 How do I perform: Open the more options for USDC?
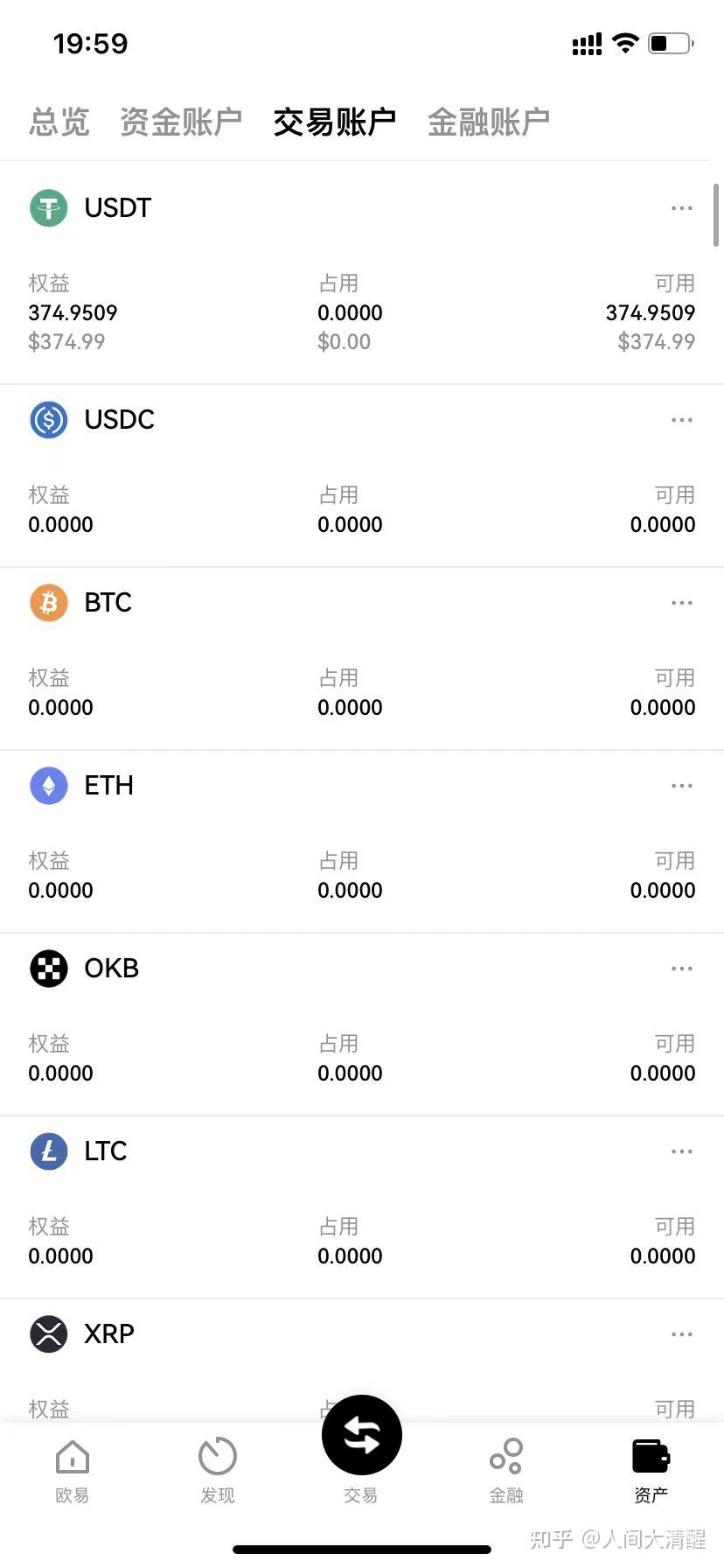click(x=681, y=420)
